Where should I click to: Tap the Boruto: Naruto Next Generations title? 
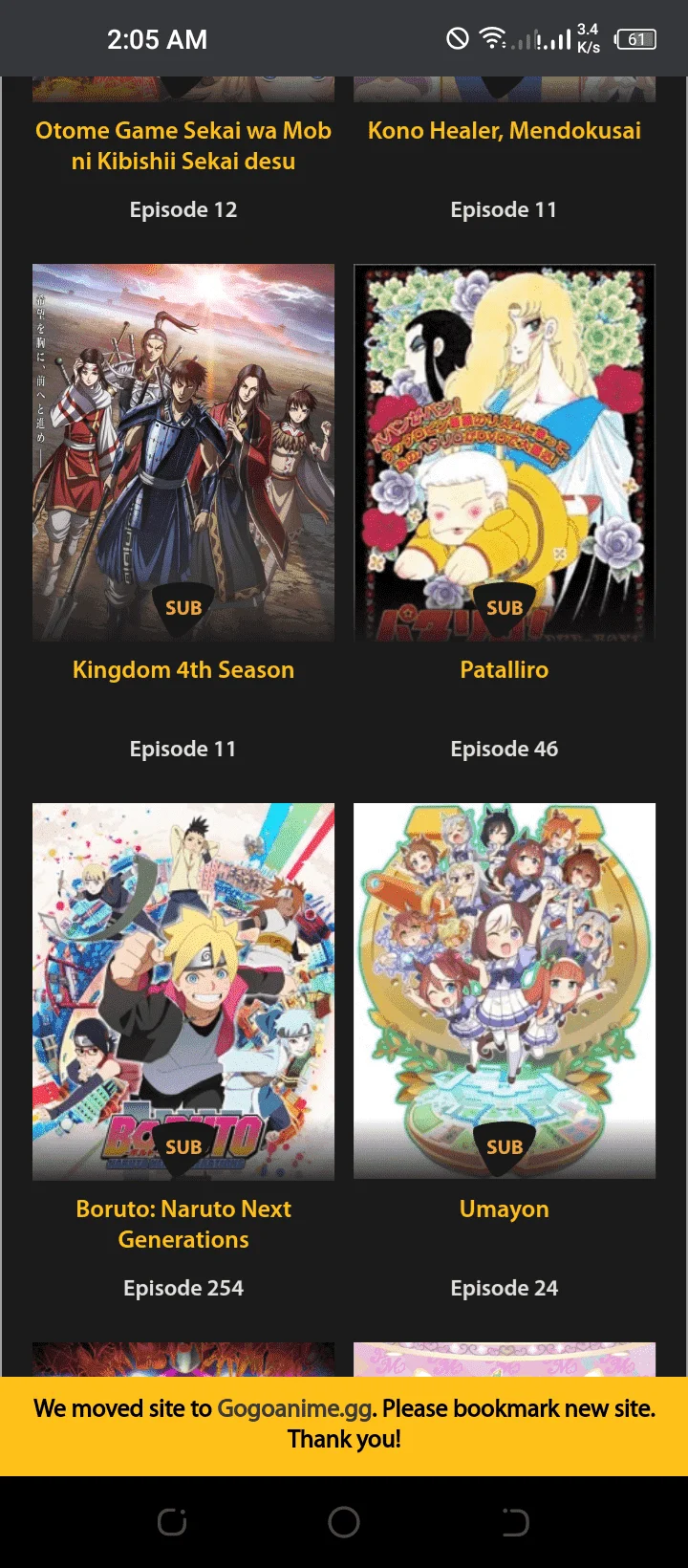(x=183, y=1224)
